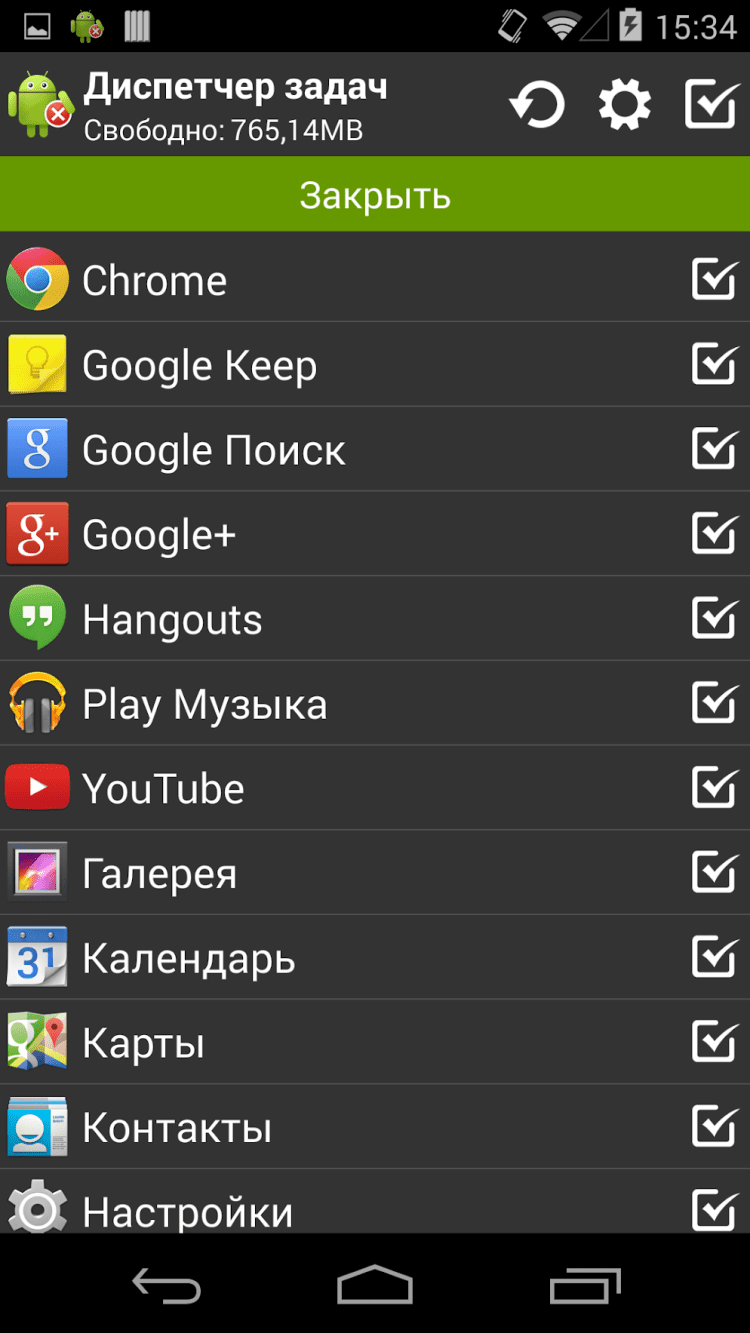Refresh the task list
Viewport: 750px width, 1333px height.
coord(537,104)
